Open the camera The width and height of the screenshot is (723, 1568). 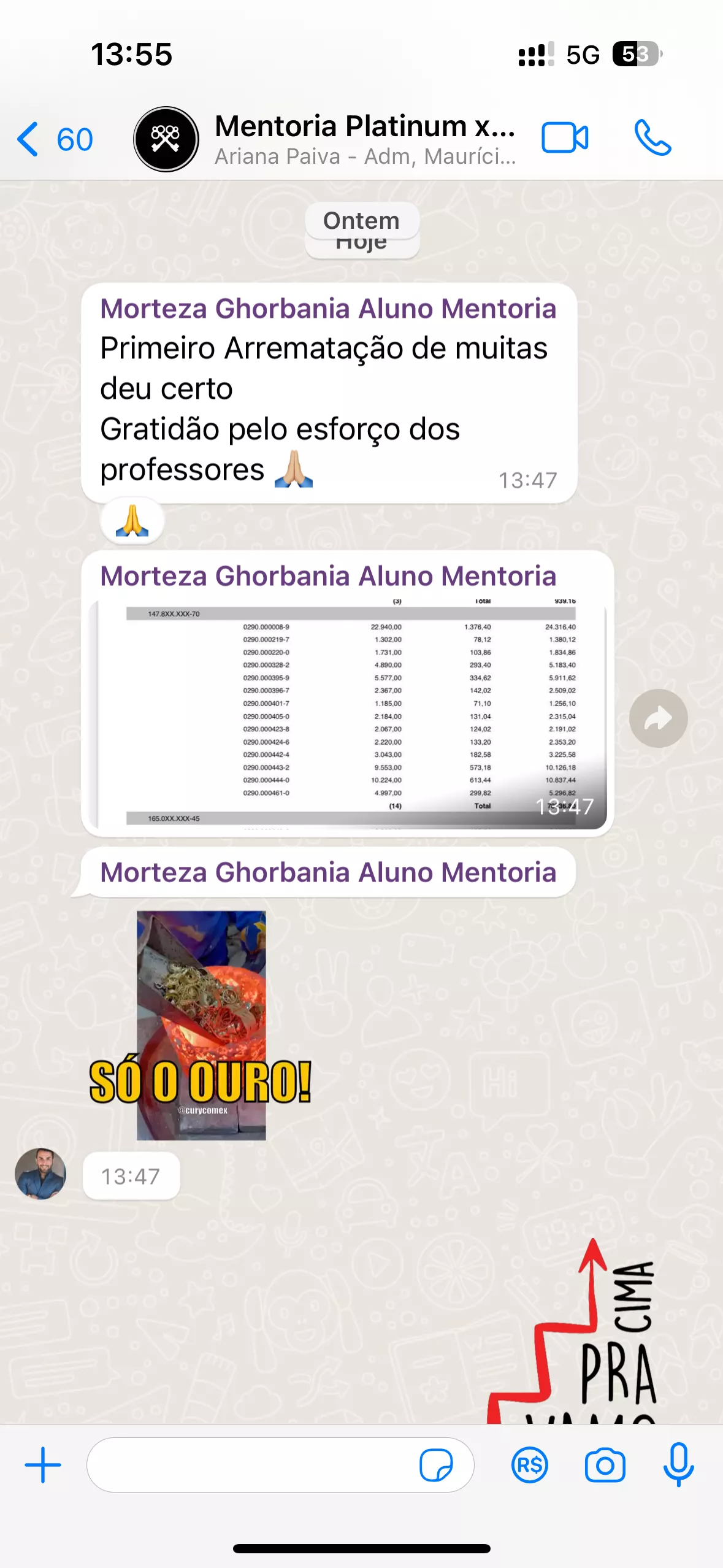605,1465
